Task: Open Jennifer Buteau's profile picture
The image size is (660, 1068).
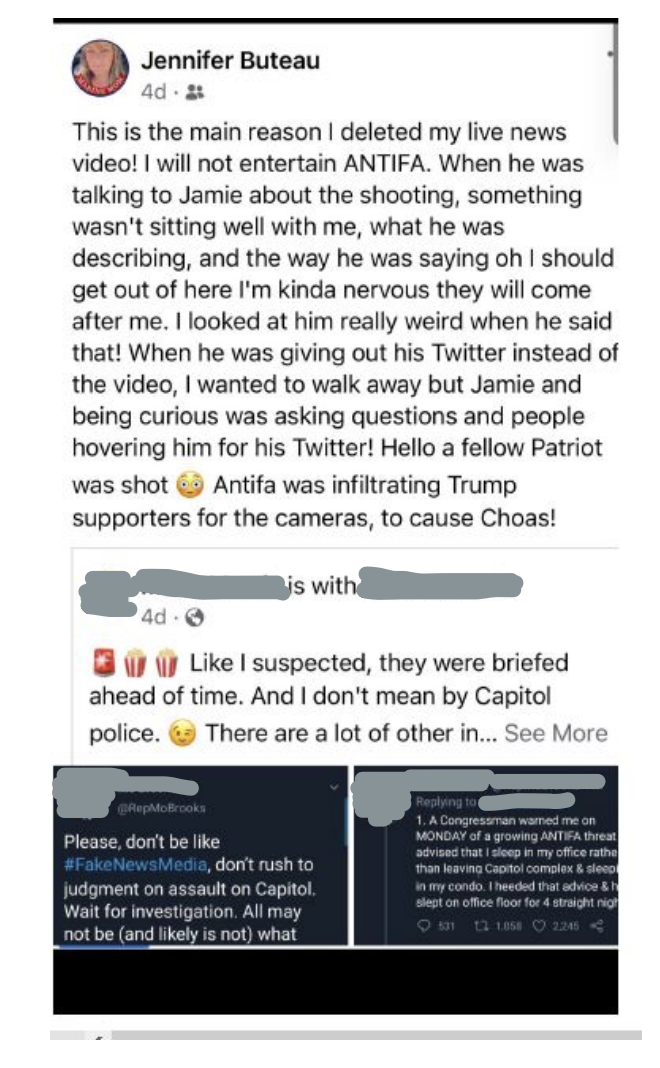Action: coord(100,68)
